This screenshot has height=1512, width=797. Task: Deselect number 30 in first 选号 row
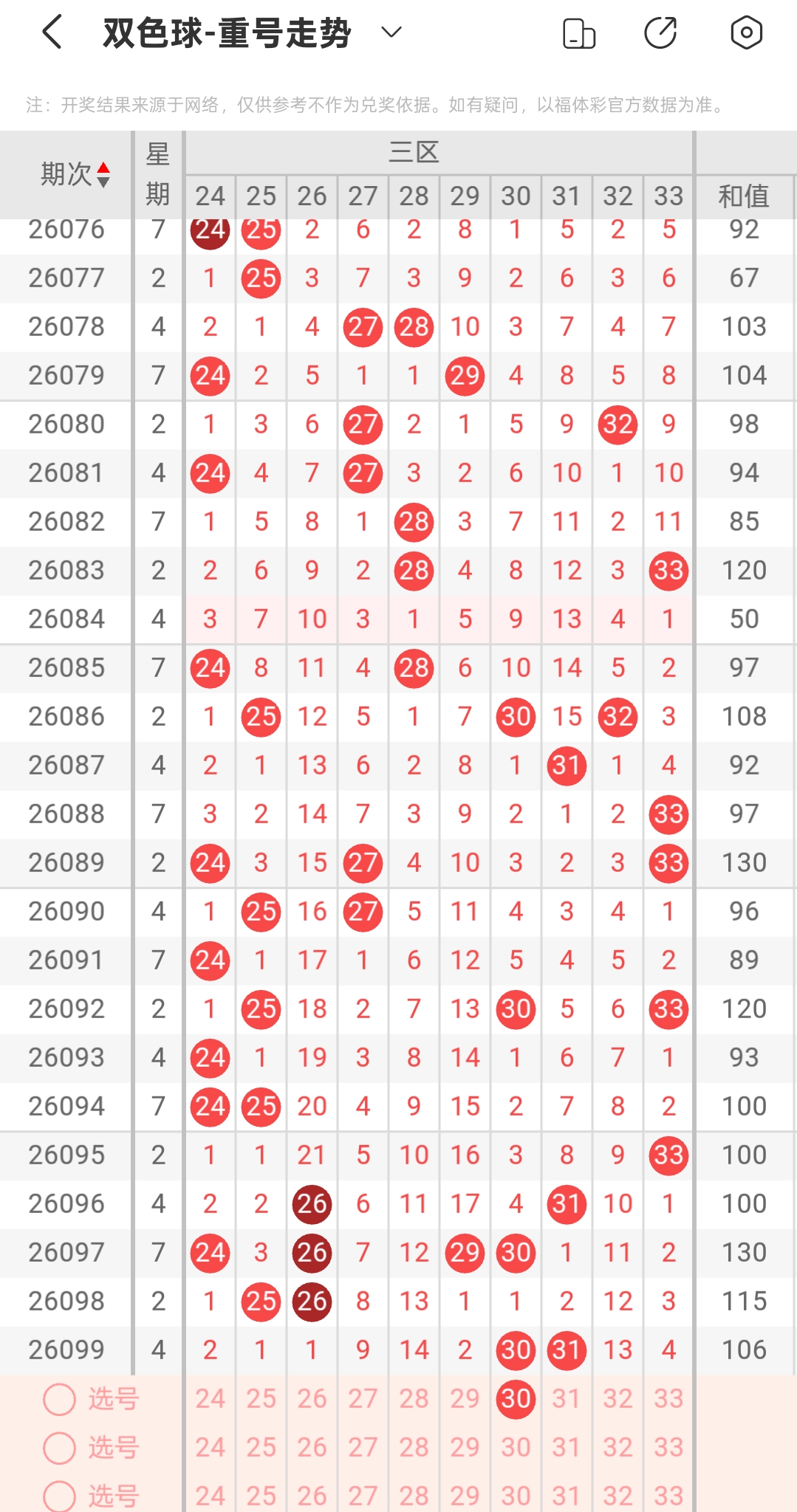click(516, 1398)
